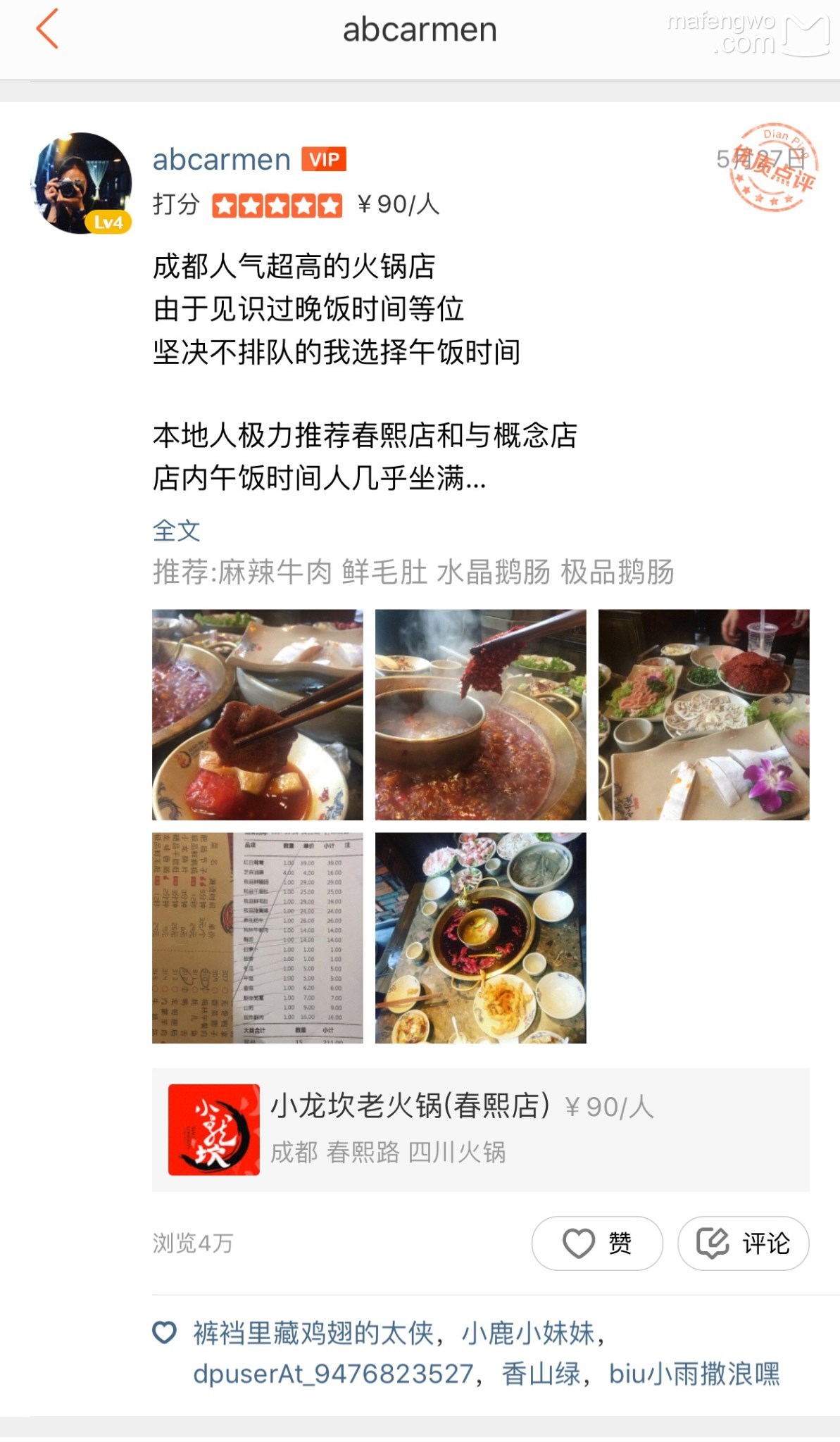This screenshot has height=1442, width=840.
Task: Like this review with 赞 button
Action: (x=597, y=1243)
